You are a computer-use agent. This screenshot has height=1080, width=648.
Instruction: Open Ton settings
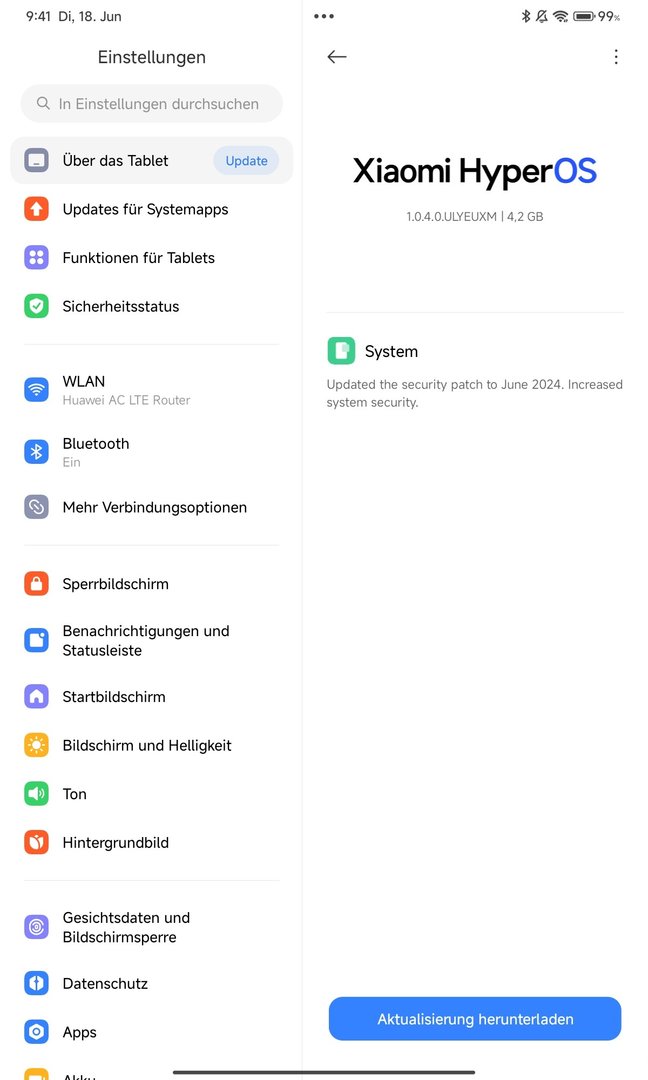pos(75,794)
